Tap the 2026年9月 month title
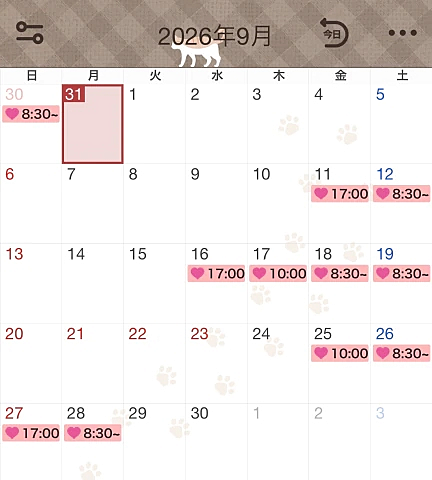Viewport: 432px width, 480px height. [x=214, y=36]
